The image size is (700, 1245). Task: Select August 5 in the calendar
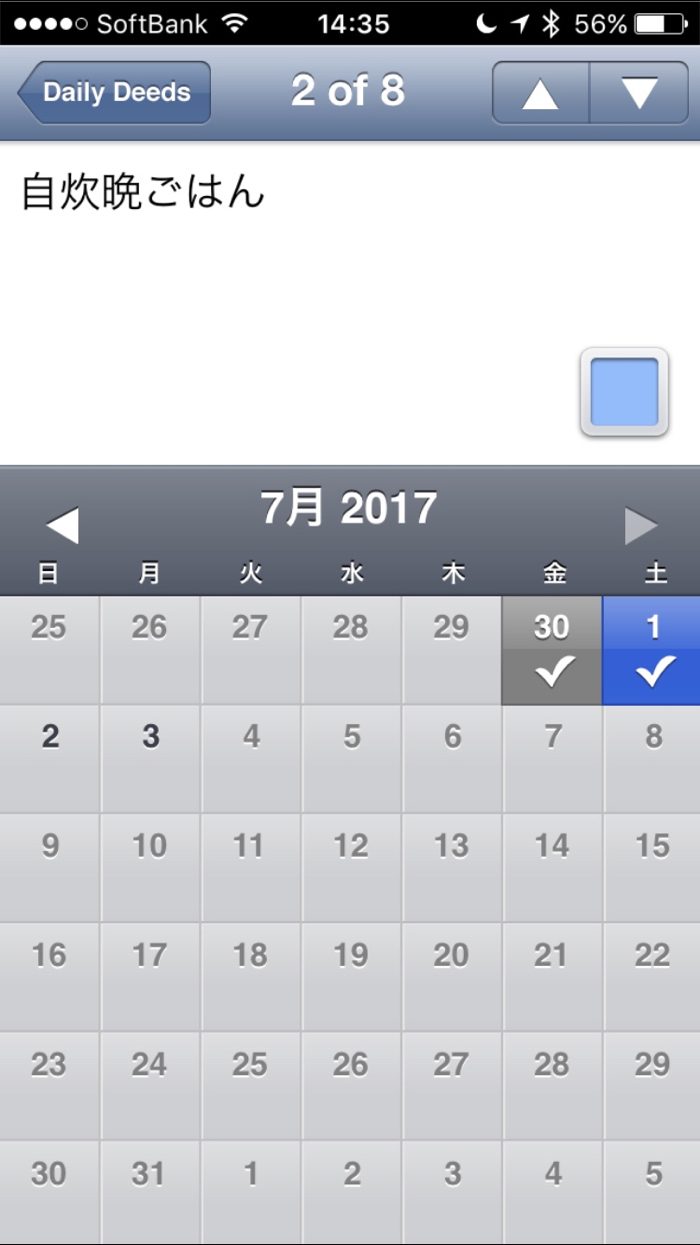[x=652, y=1192]
